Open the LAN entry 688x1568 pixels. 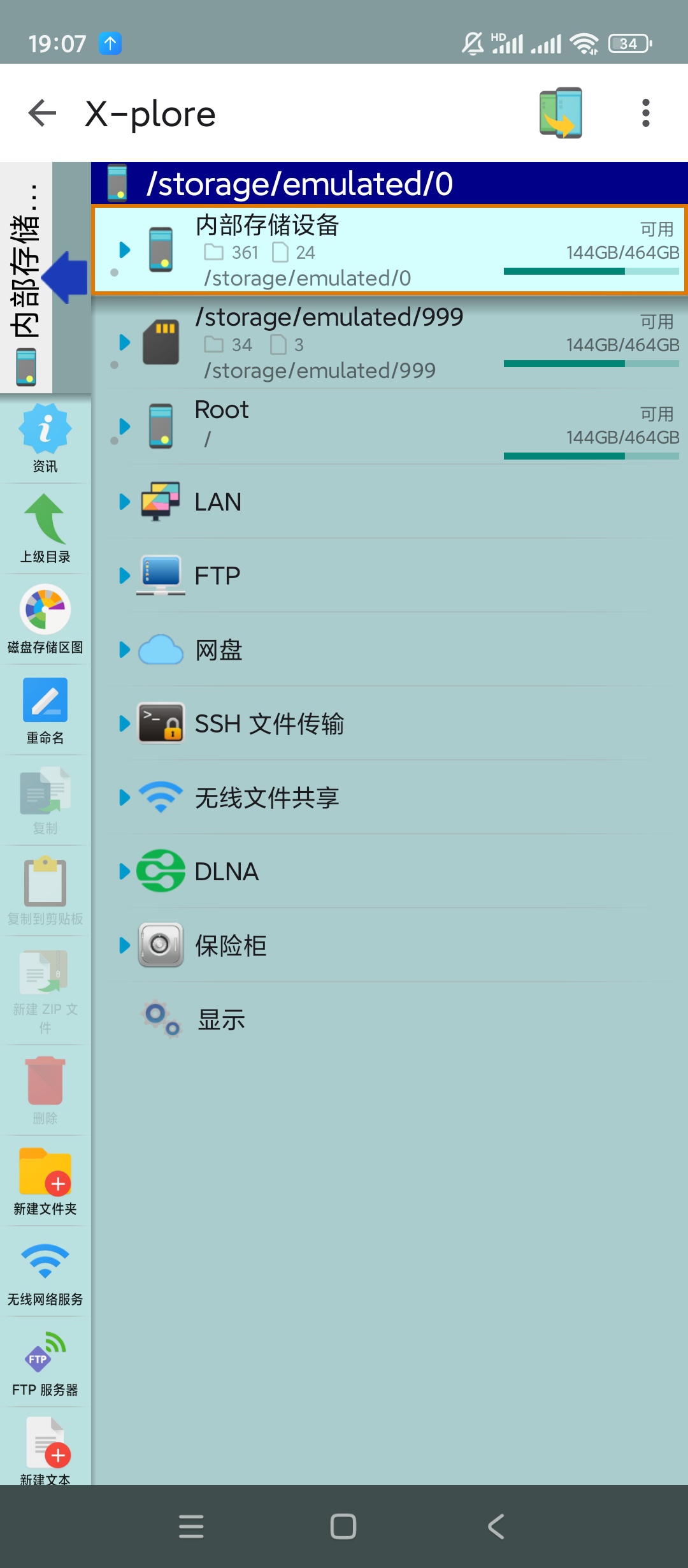[x=218, y=502]
